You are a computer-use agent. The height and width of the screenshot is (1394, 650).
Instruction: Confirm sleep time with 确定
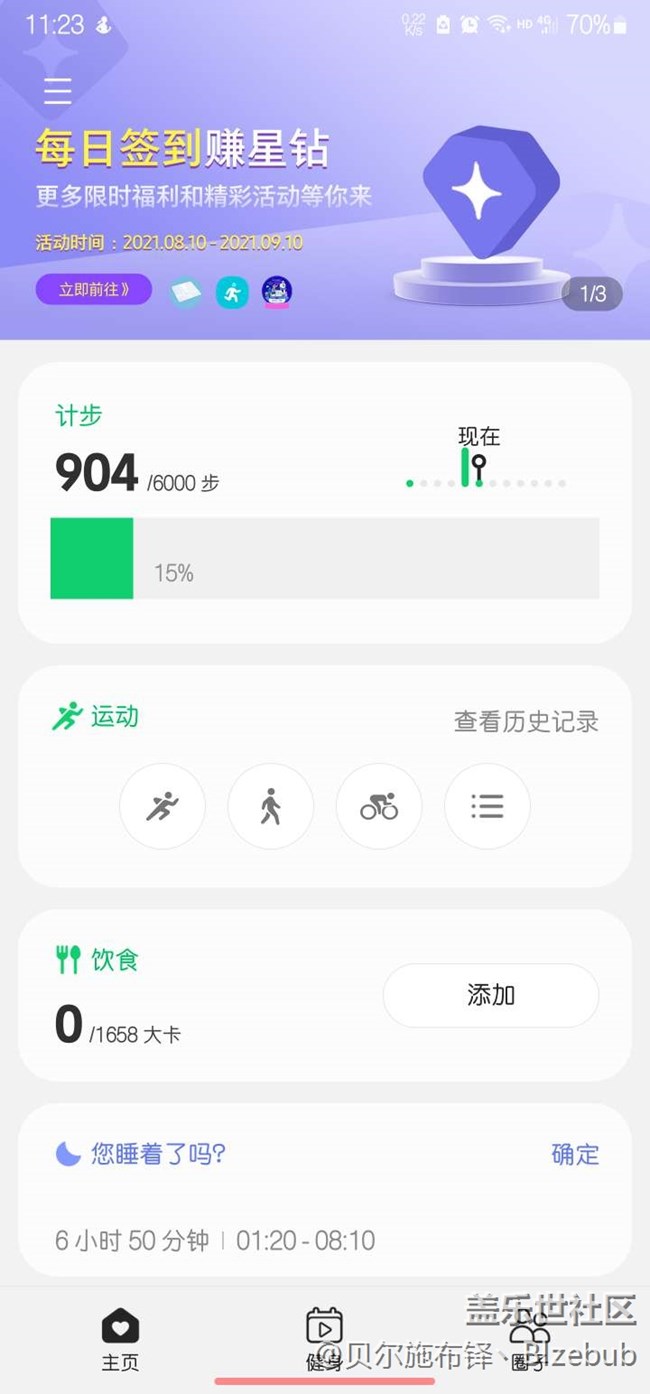coord(575,1154)
